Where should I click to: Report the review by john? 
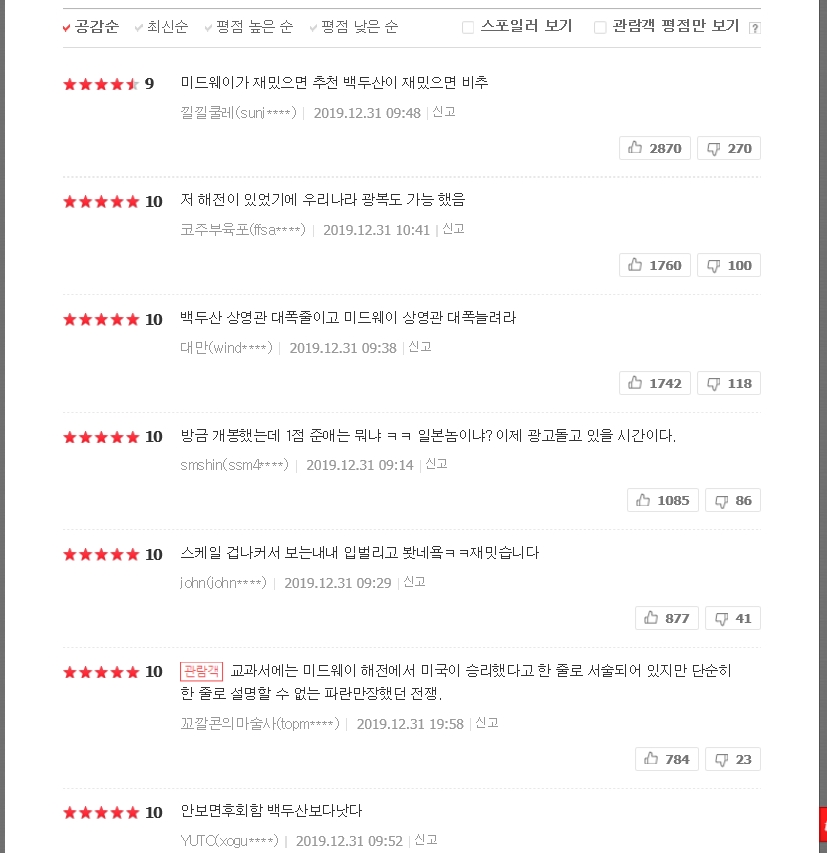point(414,581)
